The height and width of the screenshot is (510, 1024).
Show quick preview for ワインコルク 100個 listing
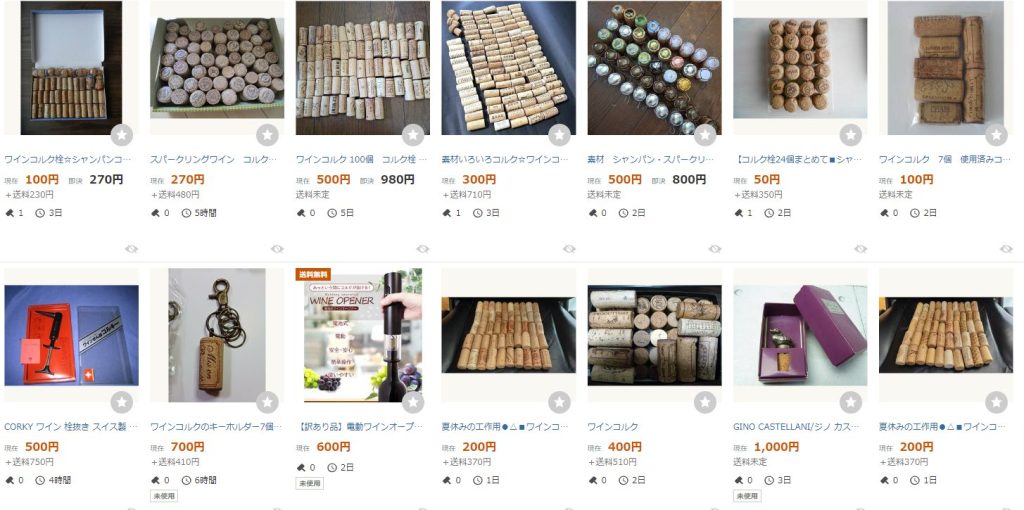[423, 249]
